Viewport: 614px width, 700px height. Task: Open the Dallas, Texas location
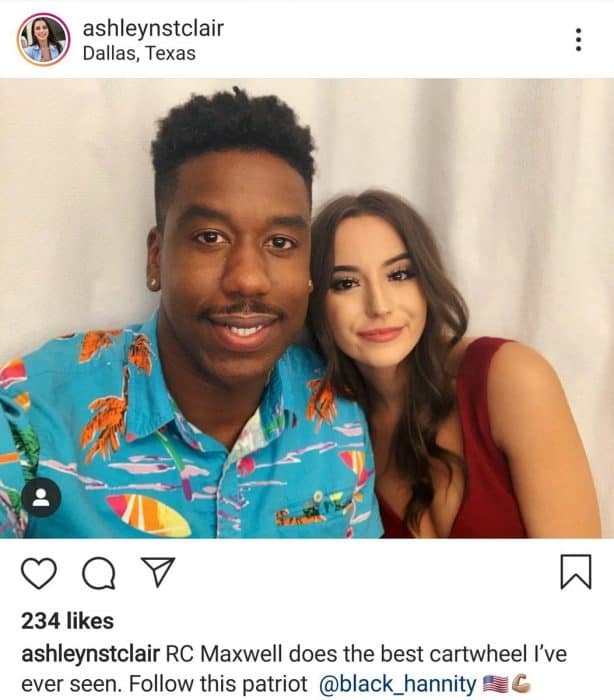(139, 53)
